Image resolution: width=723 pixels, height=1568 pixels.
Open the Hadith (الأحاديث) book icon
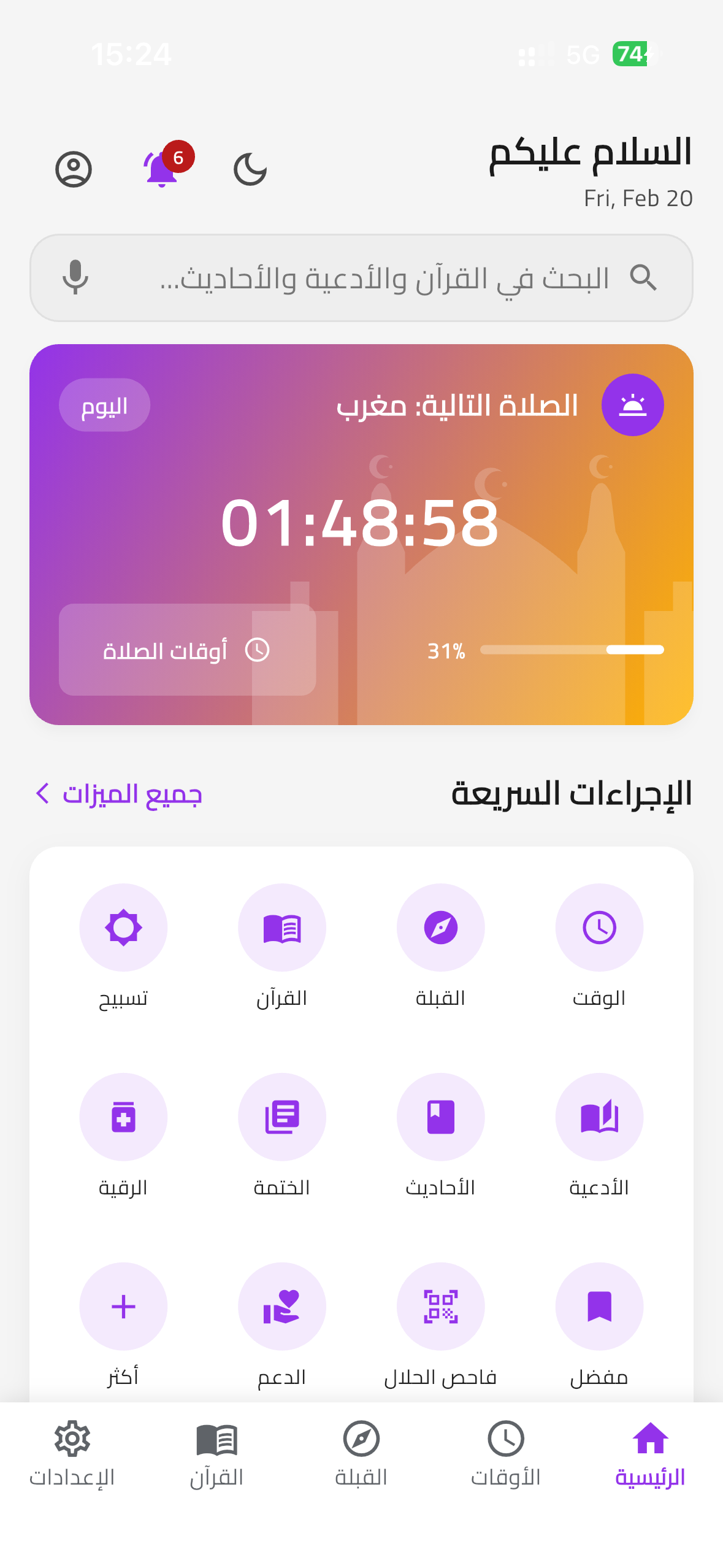pos(441,1117)
